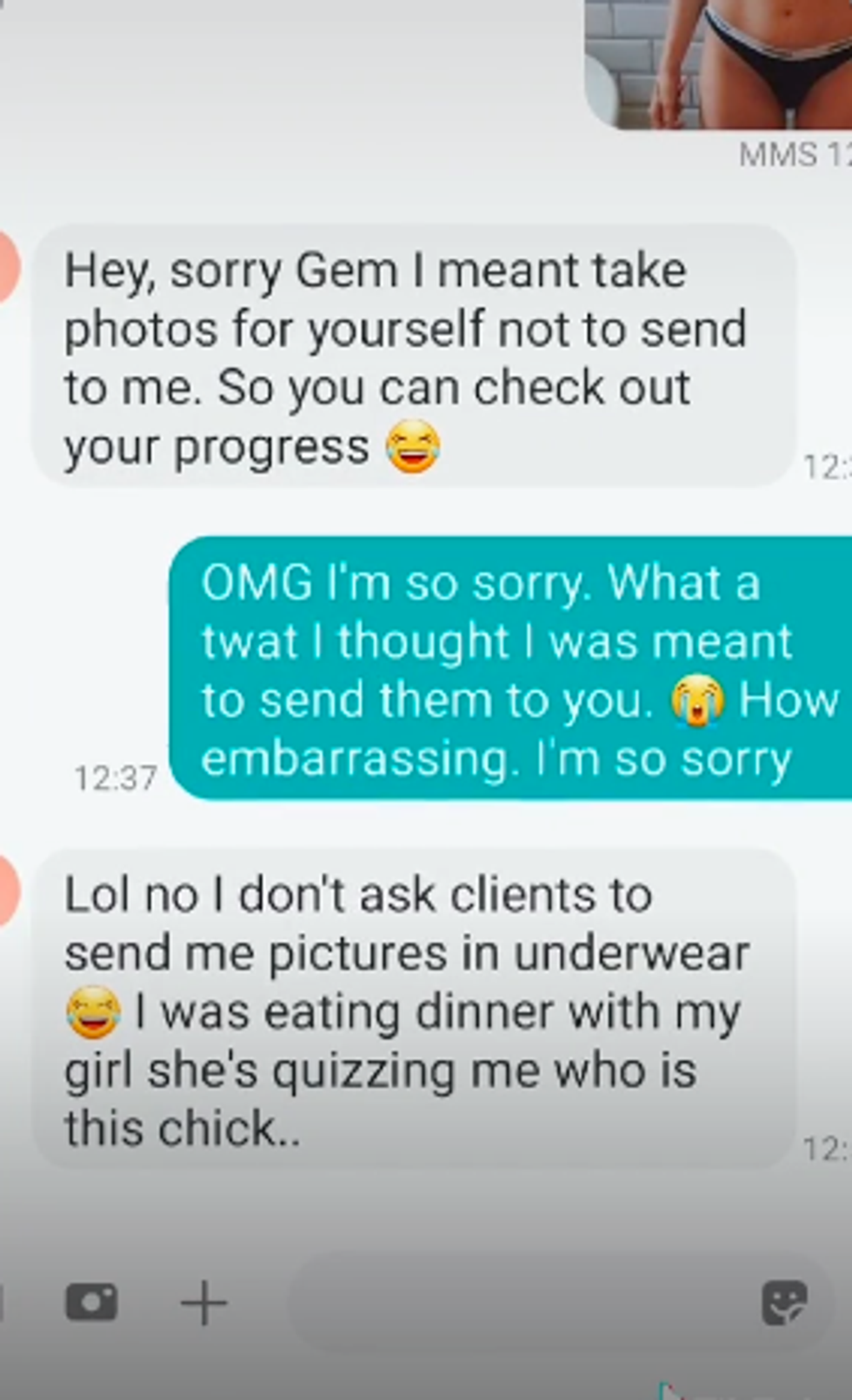Open the sticker emoji picker
The height and width of the screenshot is (1400, 852).
tap(784, 1302)
